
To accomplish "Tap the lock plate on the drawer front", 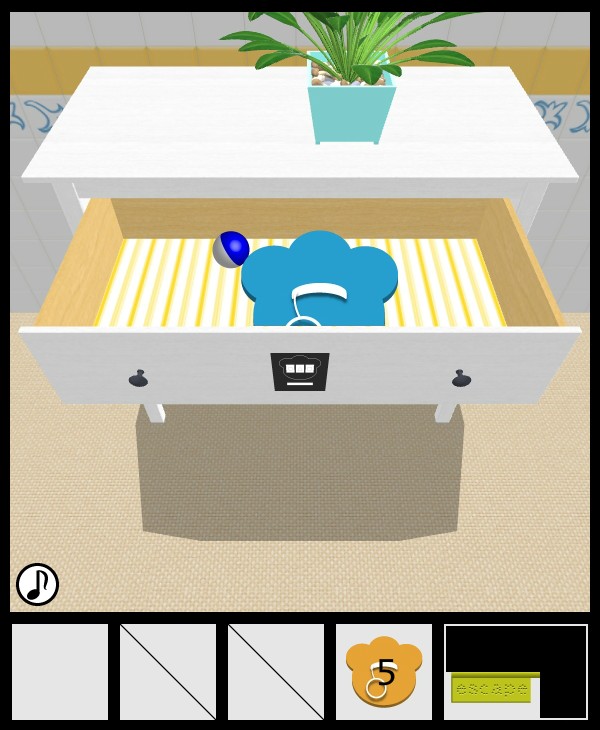I will click(300, 370).
